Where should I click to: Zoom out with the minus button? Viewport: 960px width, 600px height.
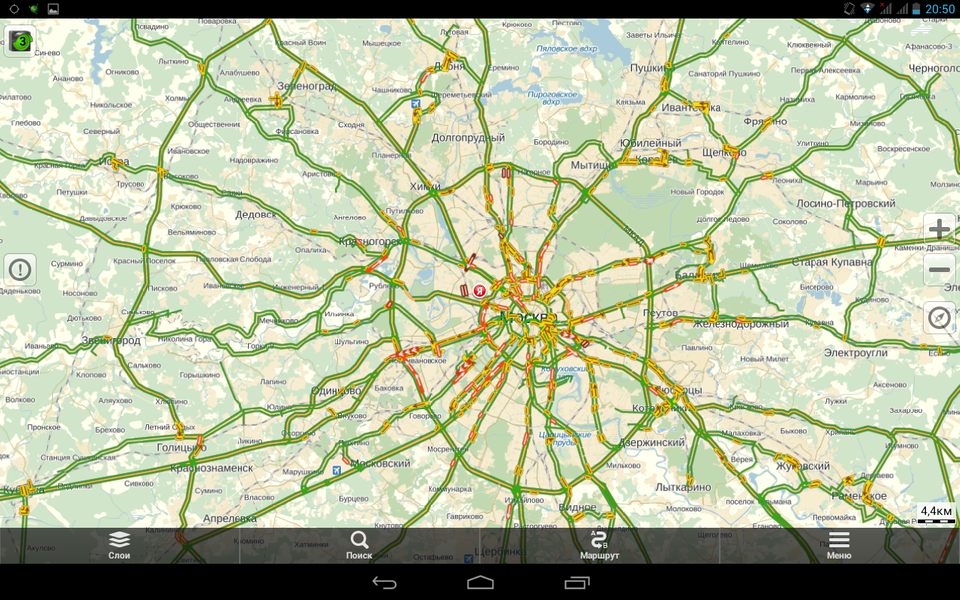point(939,269)
